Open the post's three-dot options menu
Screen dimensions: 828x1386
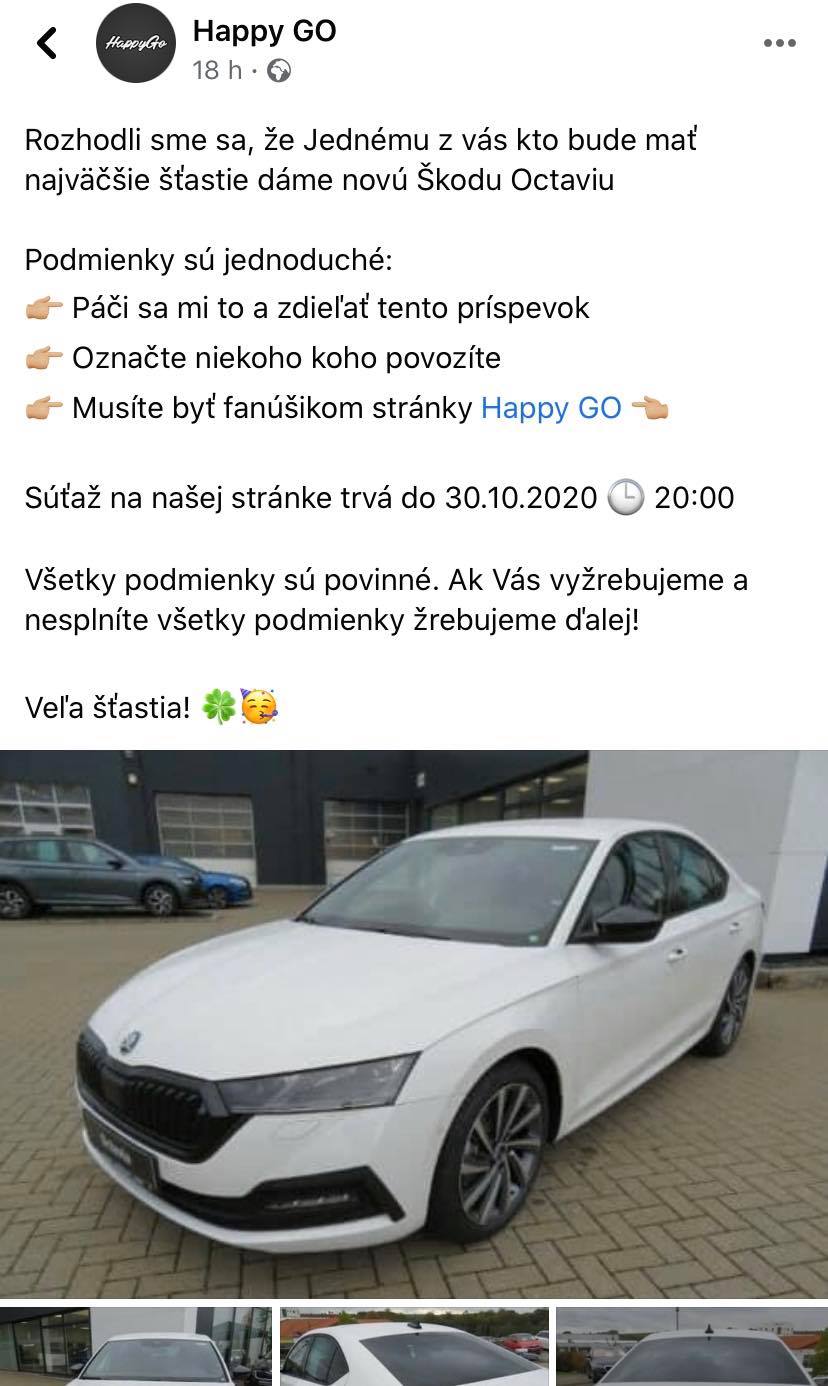(779, 43)
